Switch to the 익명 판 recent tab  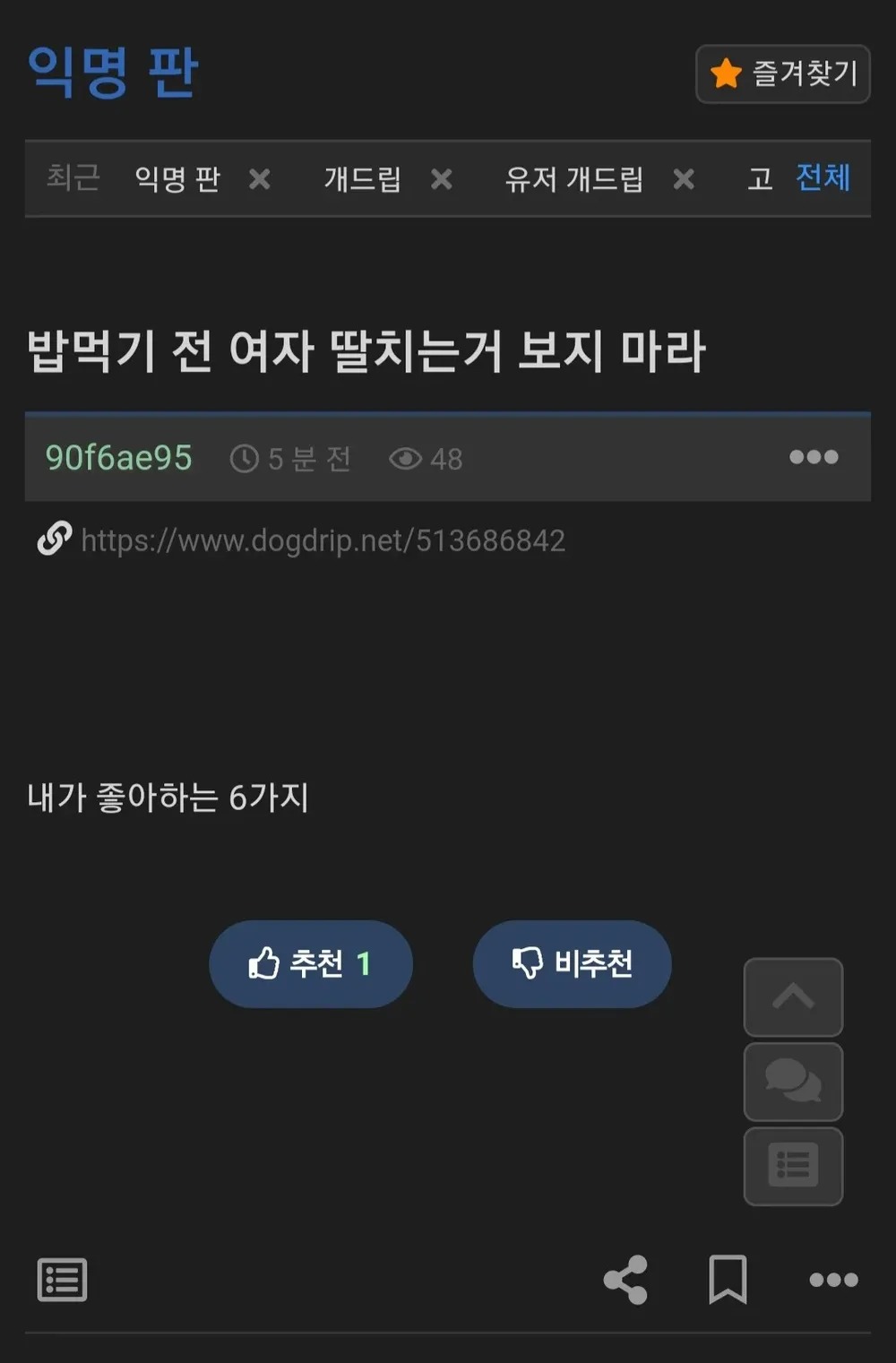pyautogui.click(x=177, y=179)
